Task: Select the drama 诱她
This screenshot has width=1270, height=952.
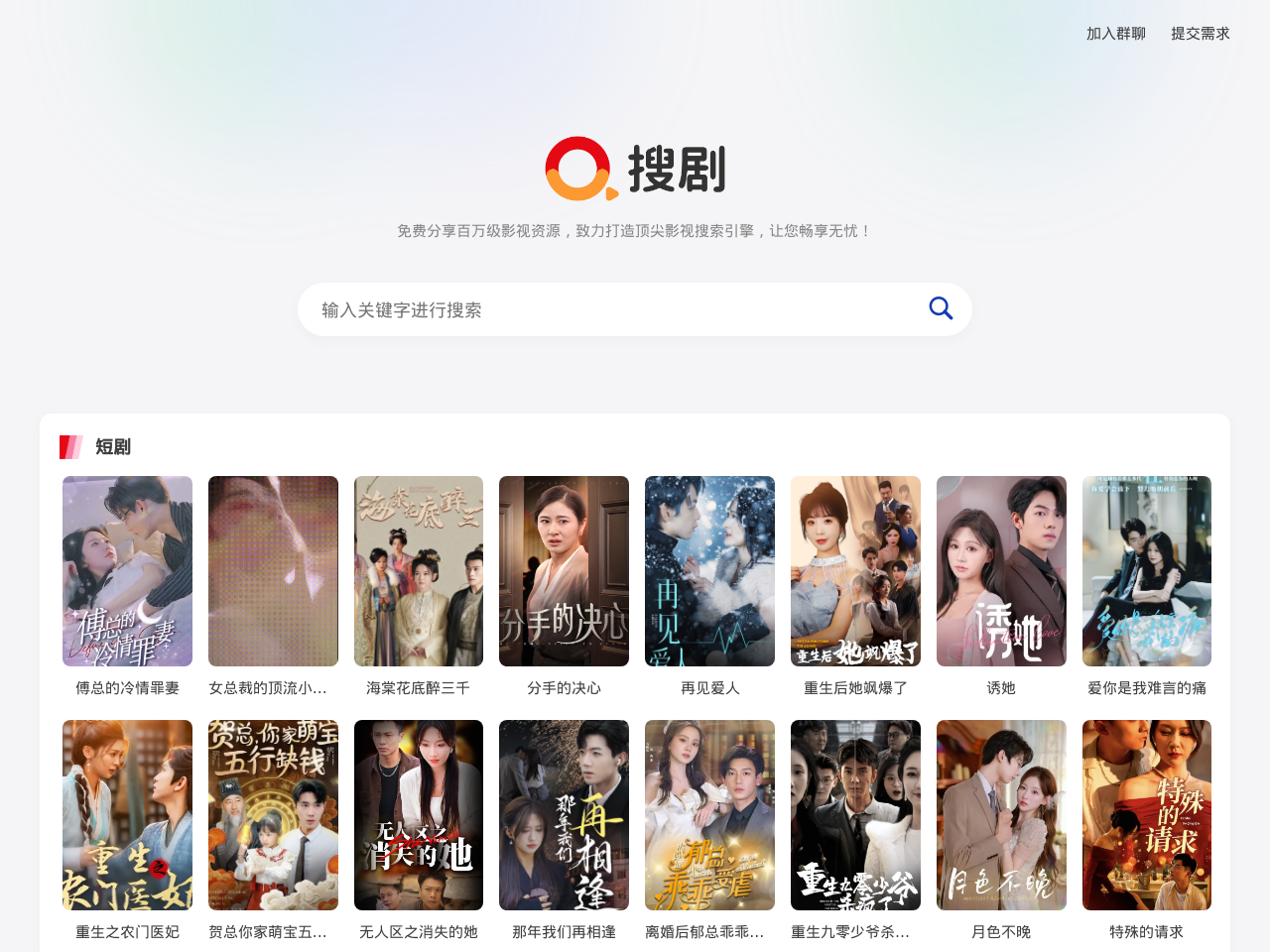Action: click(x=1001, y=571)
